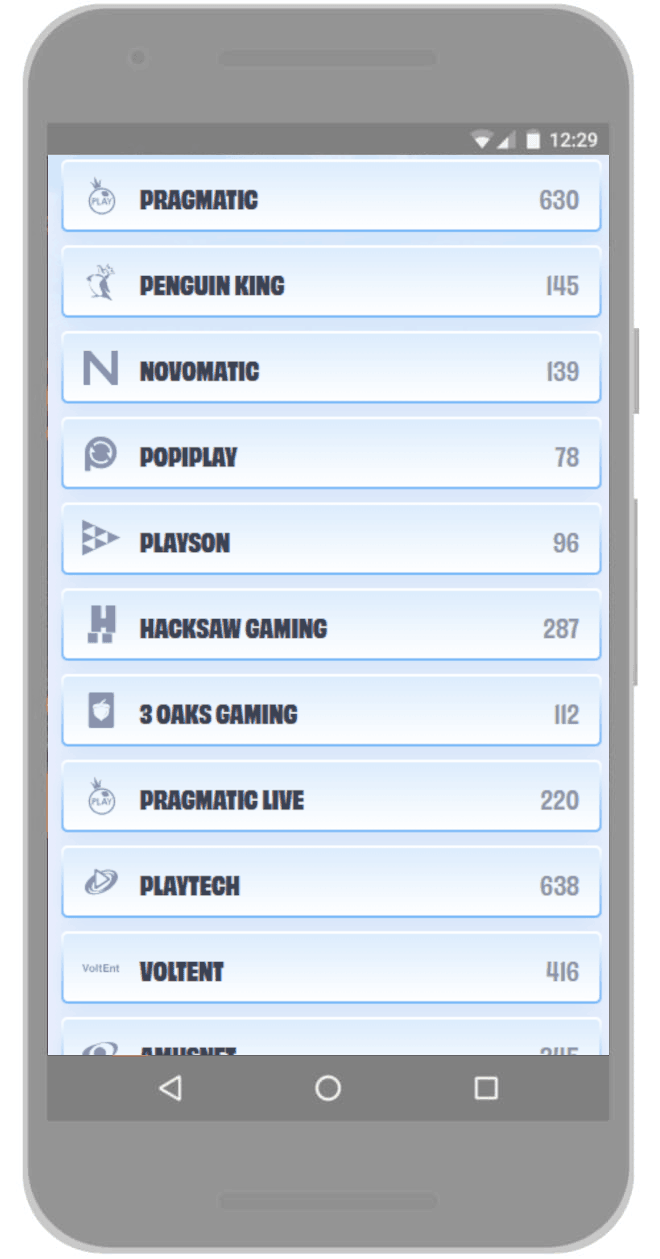Tap the system back button
Viewport: 660px width, 1259px height.
click(x=171, y=1088)
